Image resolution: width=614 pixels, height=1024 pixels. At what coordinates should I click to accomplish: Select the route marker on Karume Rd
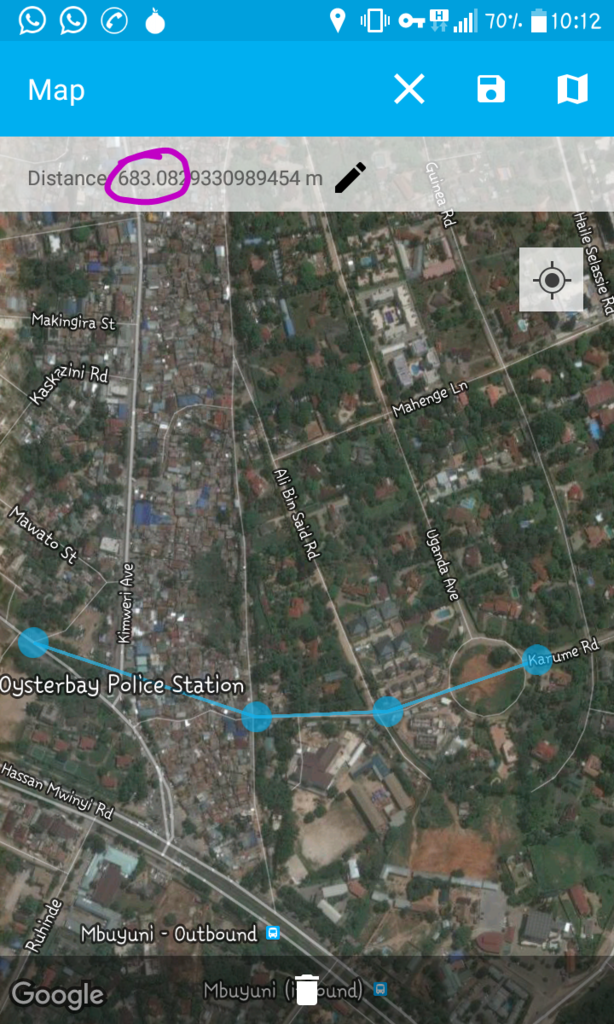(537, 660)
